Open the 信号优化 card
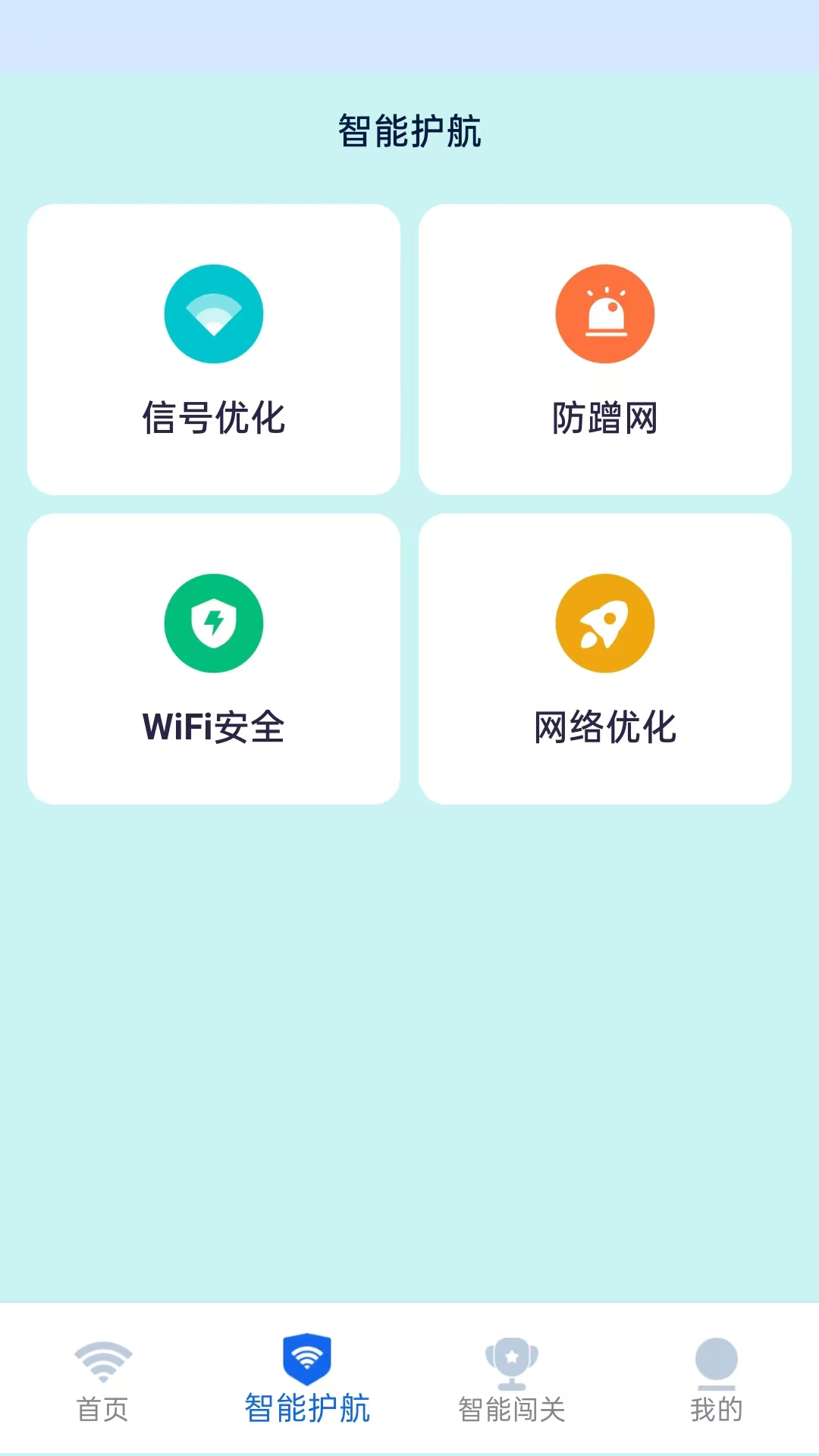The width and height of the screenshot is (819, 1456). pos(214,350)
